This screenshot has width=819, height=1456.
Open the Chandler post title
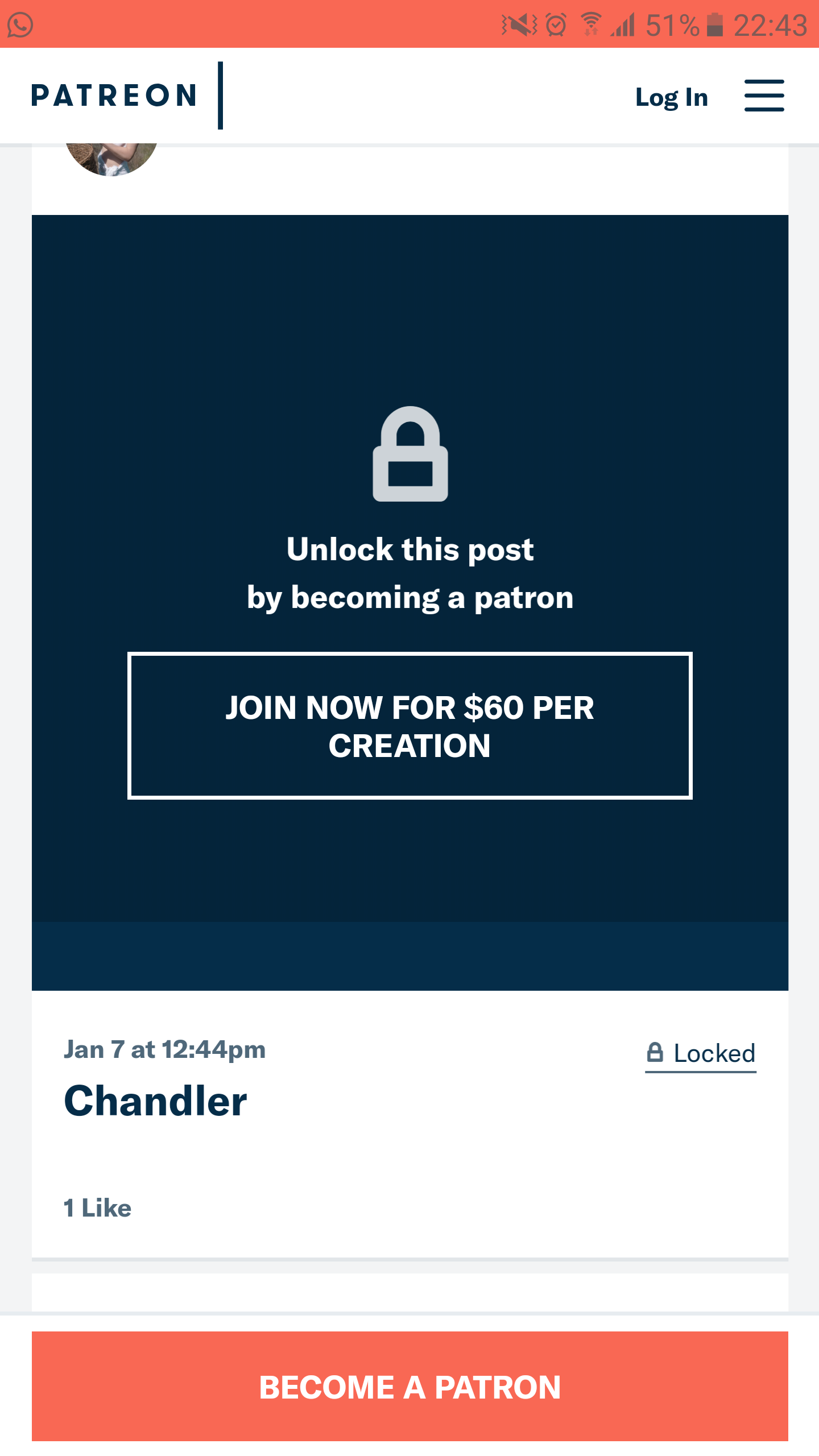point(155,1101)
